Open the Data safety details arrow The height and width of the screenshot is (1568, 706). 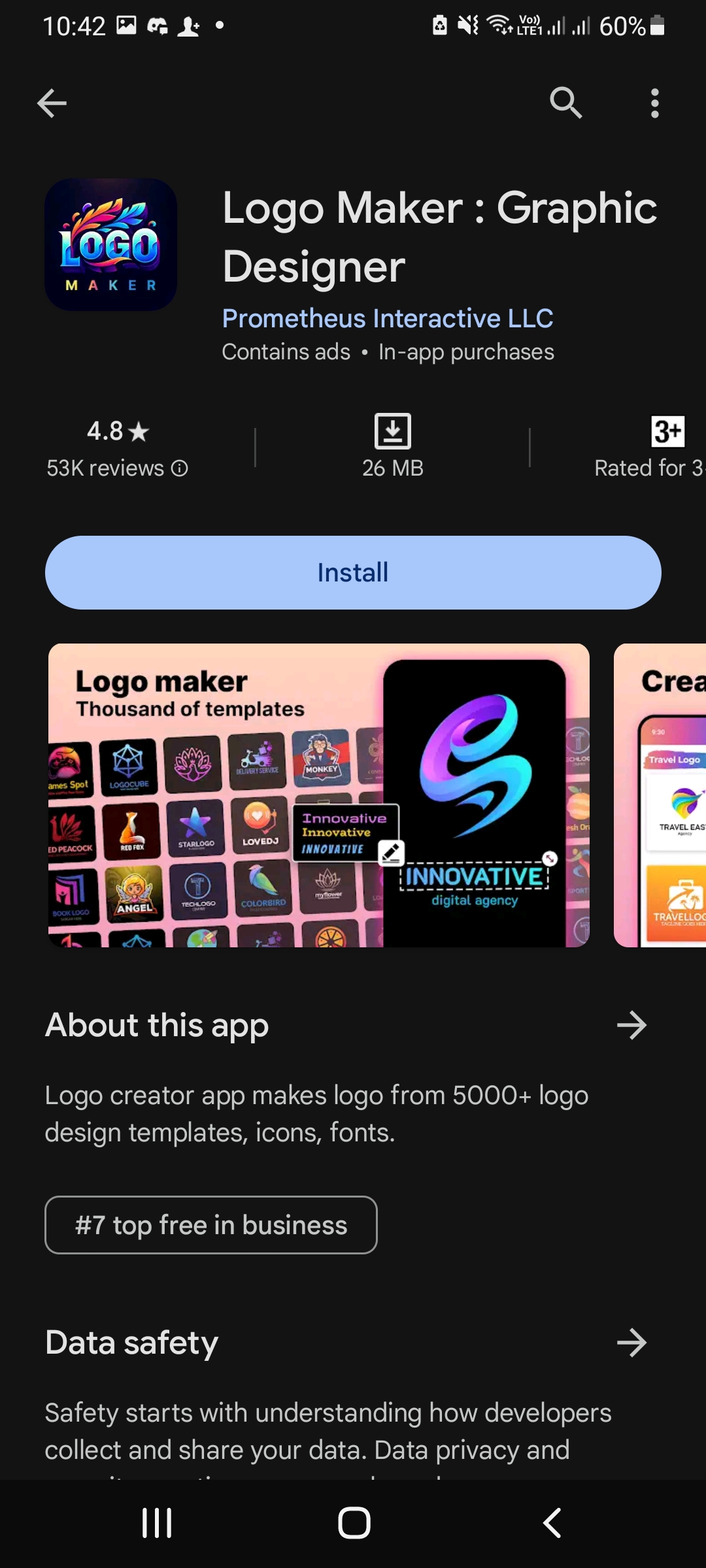coord(631,1343)
